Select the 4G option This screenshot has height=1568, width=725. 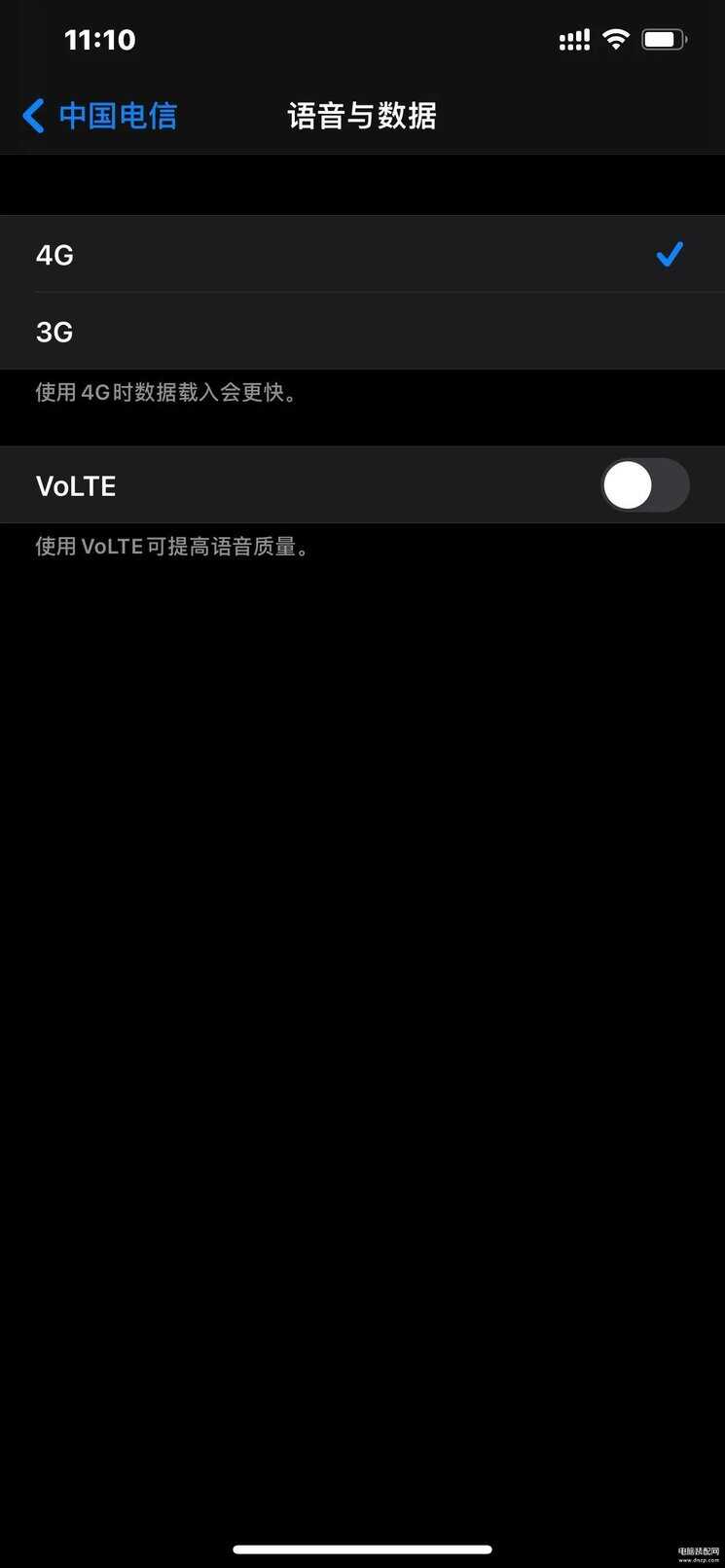click(362, 255)
